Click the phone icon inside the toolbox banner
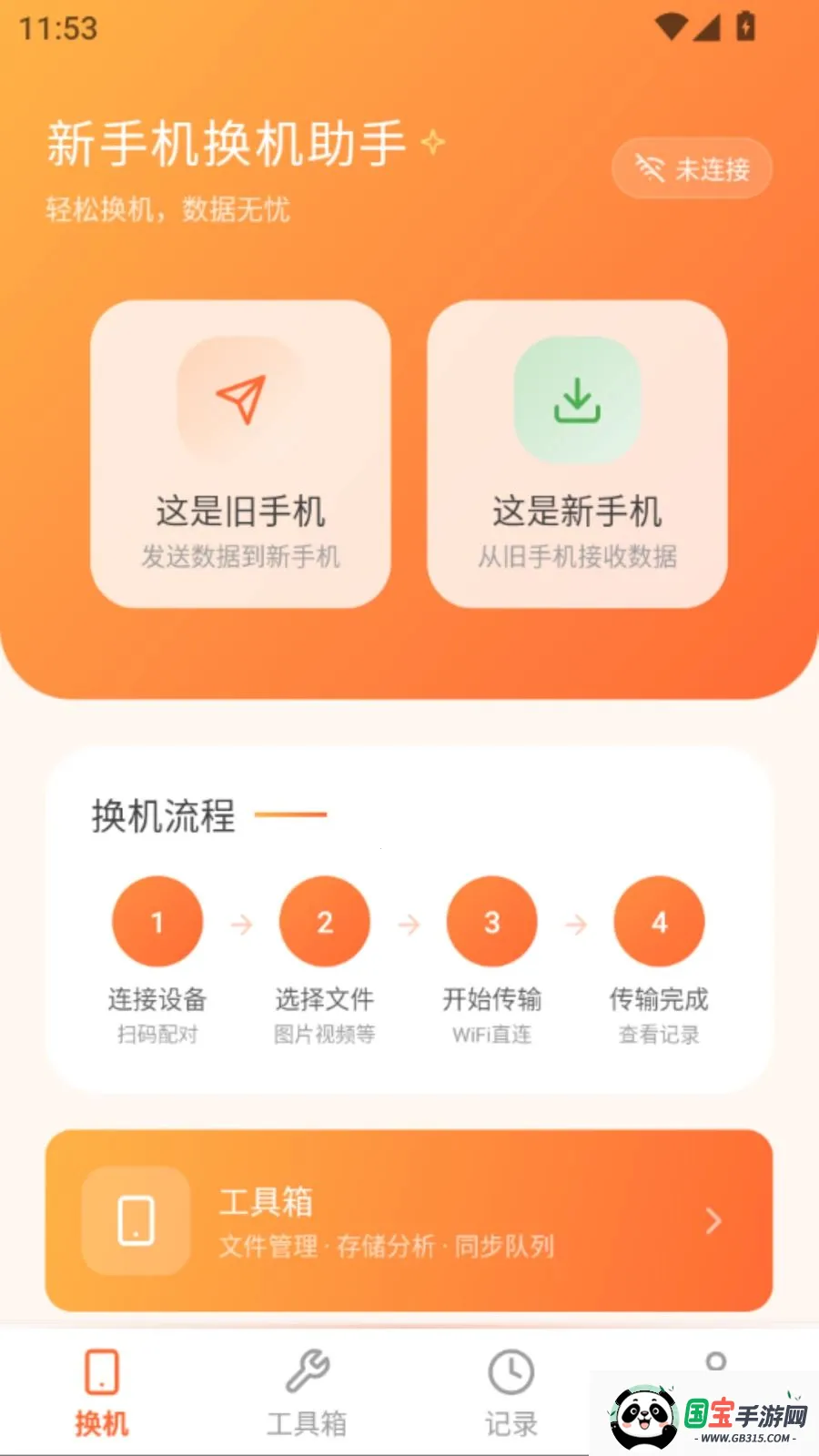The width and height of the screenshot is (819, 1456). pyautogui.click(x=135, y=1221)
